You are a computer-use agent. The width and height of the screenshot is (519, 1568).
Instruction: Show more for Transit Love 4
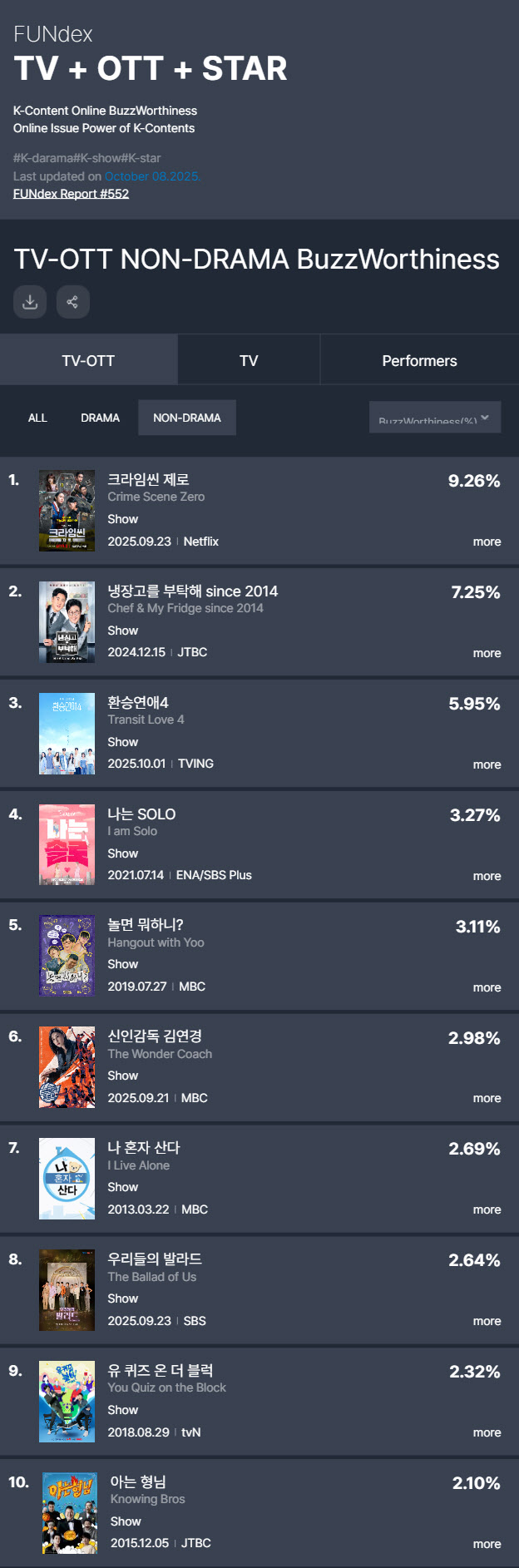click(x=487, y=764)
